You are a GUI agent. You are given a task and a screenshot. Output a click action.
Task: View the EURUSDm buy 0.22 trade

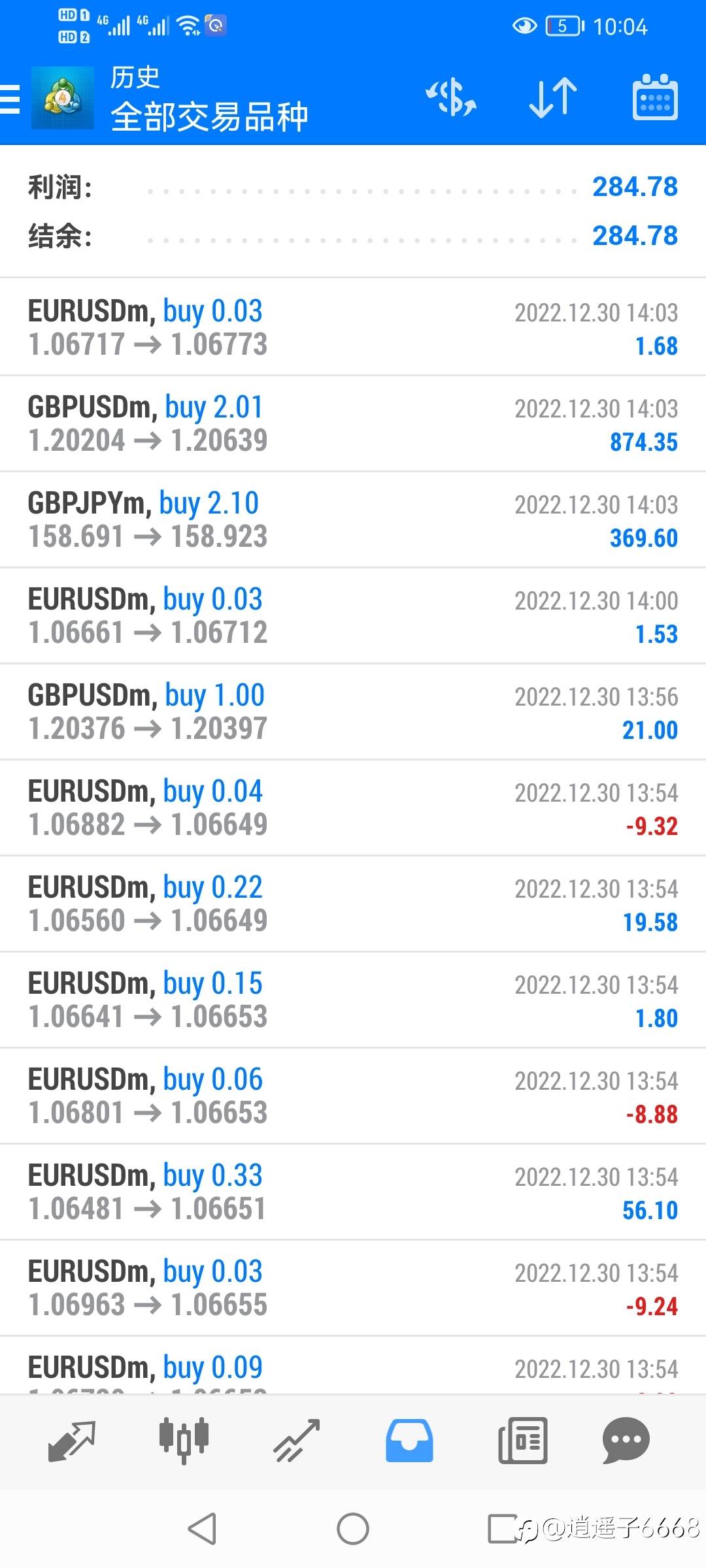point(353,904)
